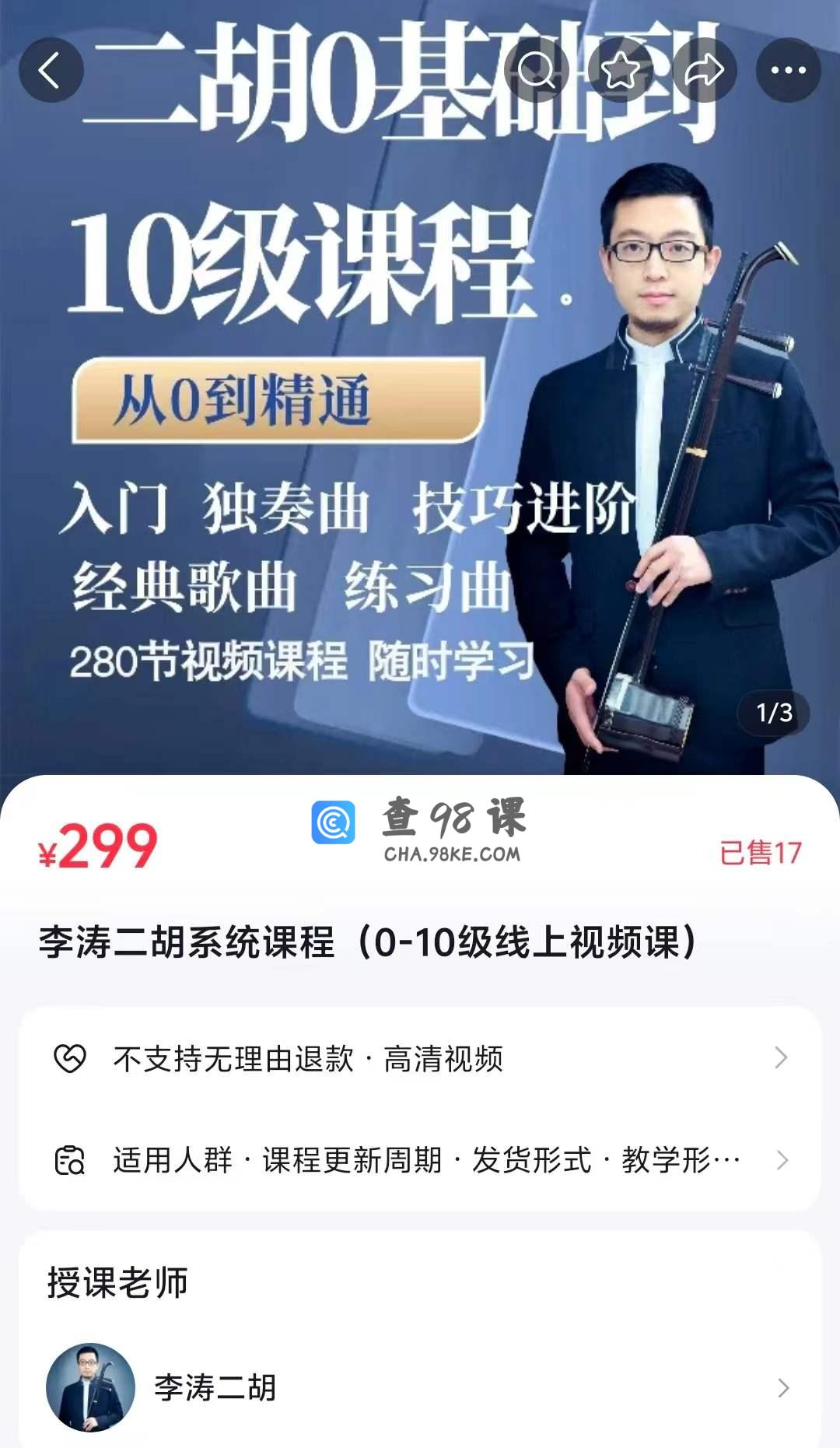Open search from the magnifier icon
The image size is (840, 1448).
(536, 71)
